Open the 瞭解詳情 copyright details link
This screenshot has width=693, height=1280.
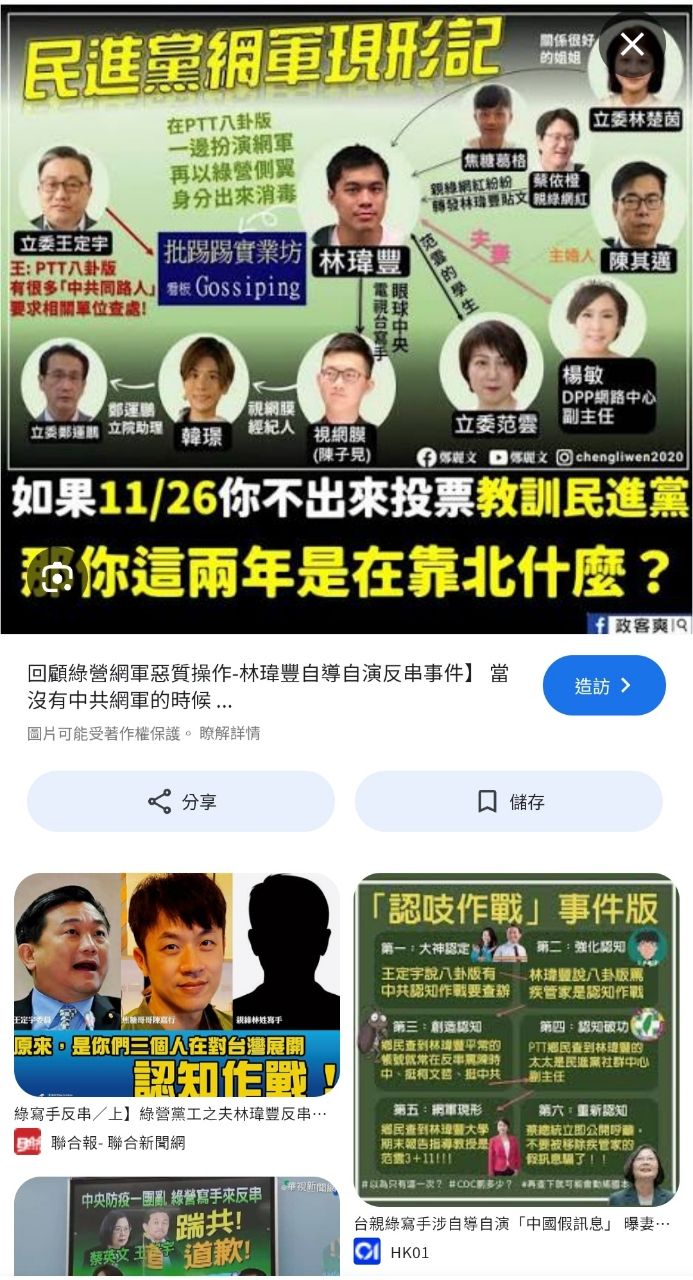pos(230,733)
